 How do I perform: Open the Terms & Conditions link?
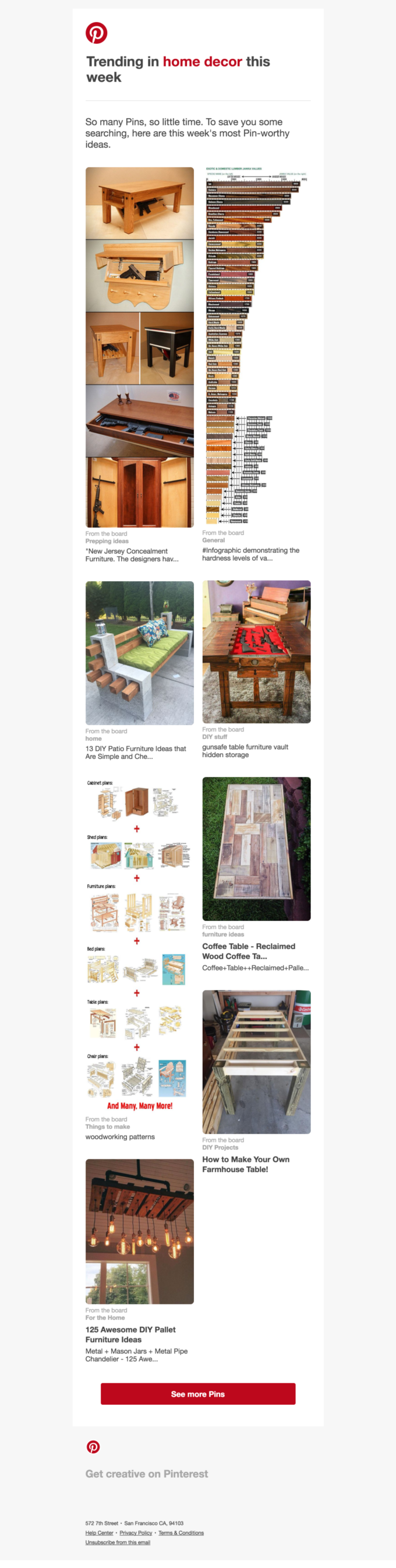181,1532
